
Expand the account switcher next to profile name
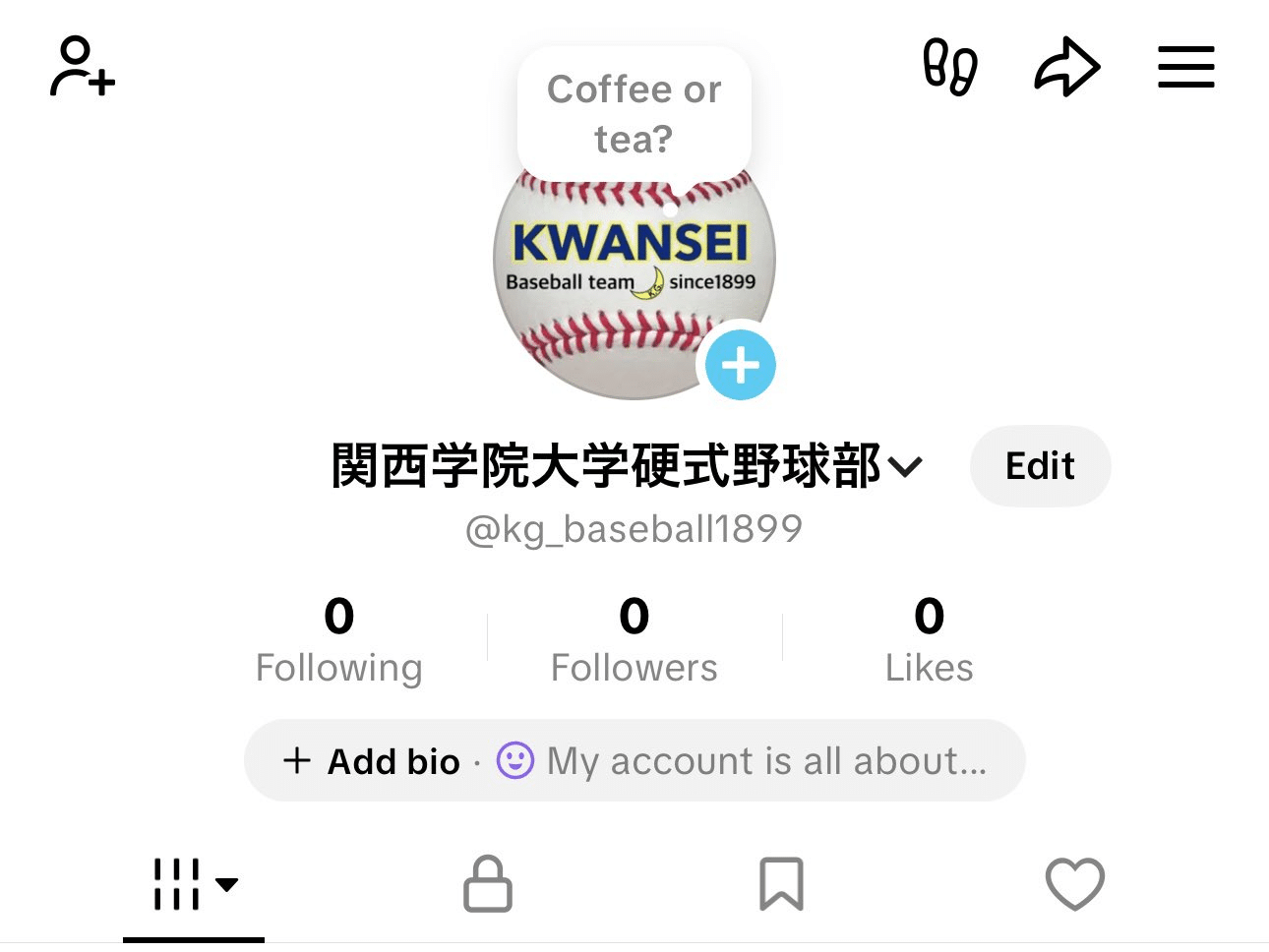point(905,466)
